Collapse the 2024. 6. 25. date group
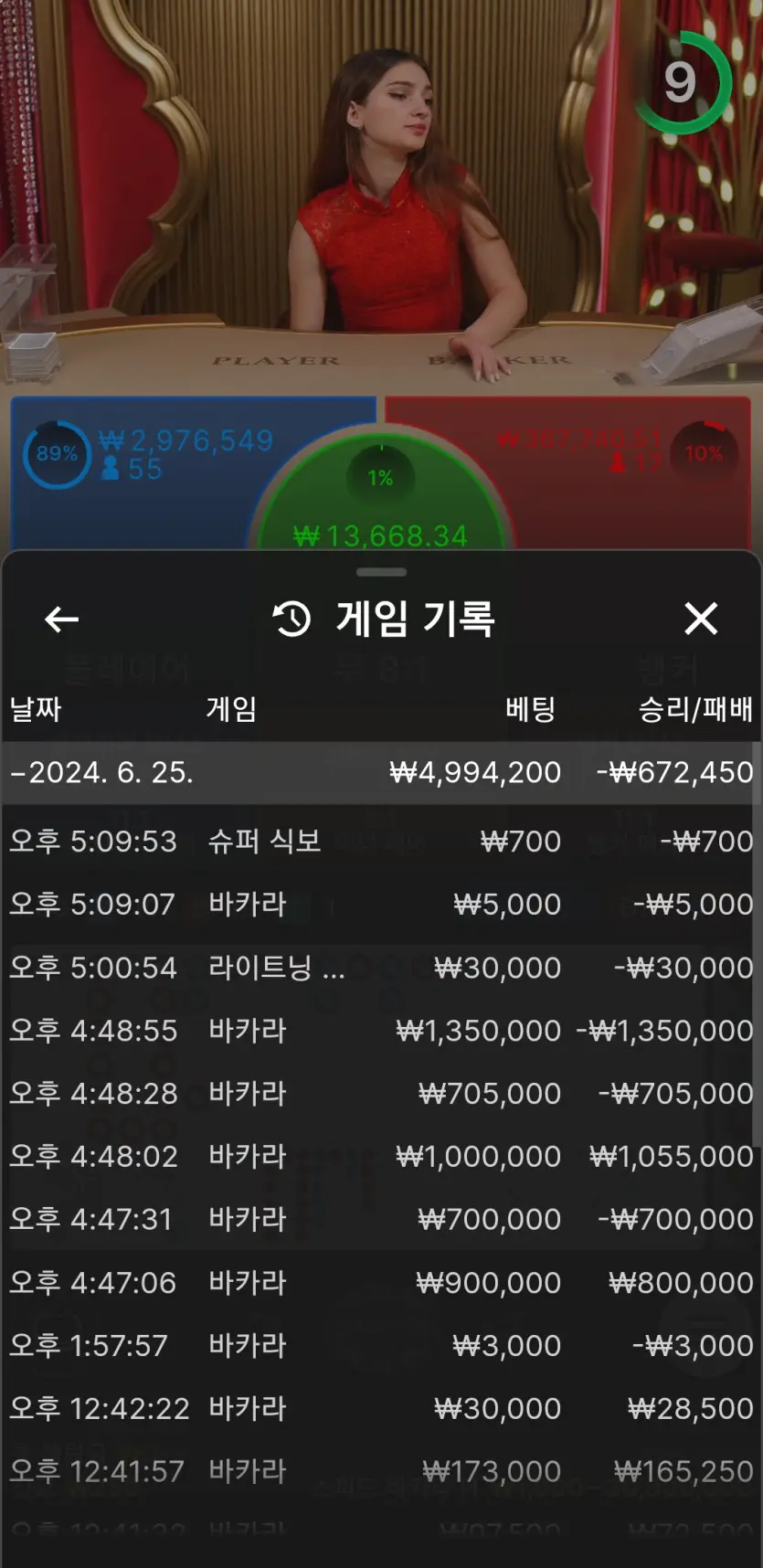This screenshot has width=763, height=1568. pyautogui.click(x=380, y=773)
